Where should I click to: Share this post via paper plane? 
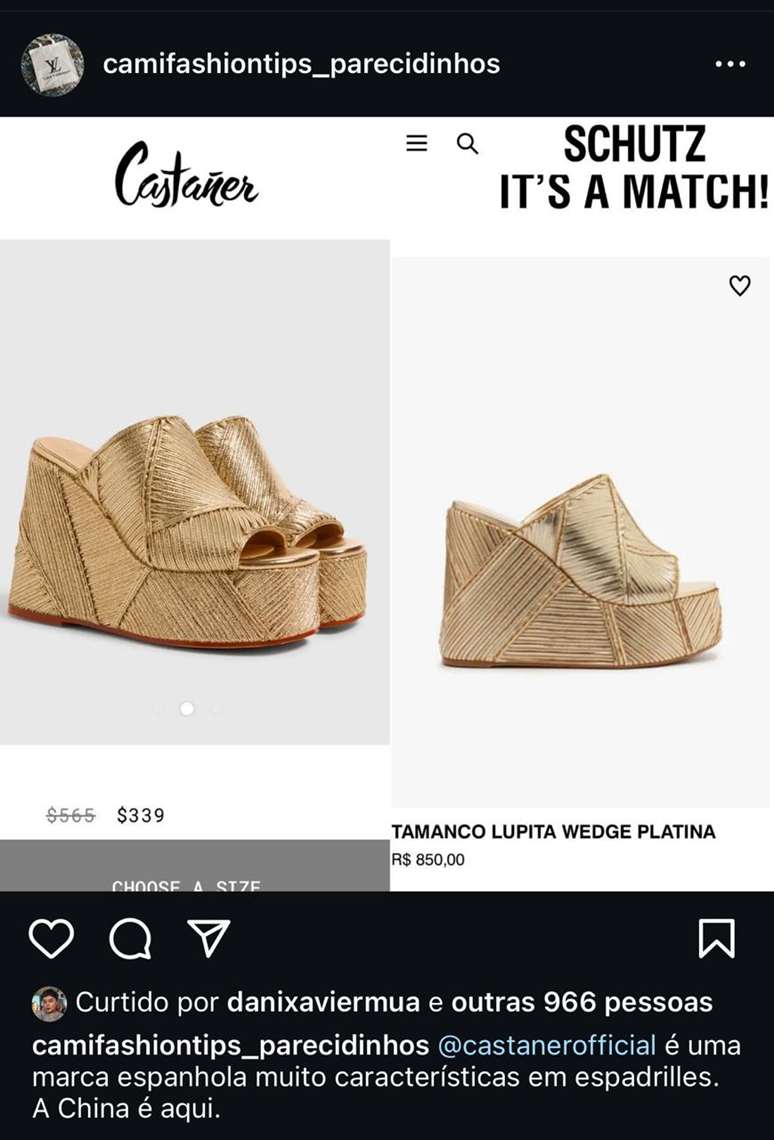click(x=209, y=939)
